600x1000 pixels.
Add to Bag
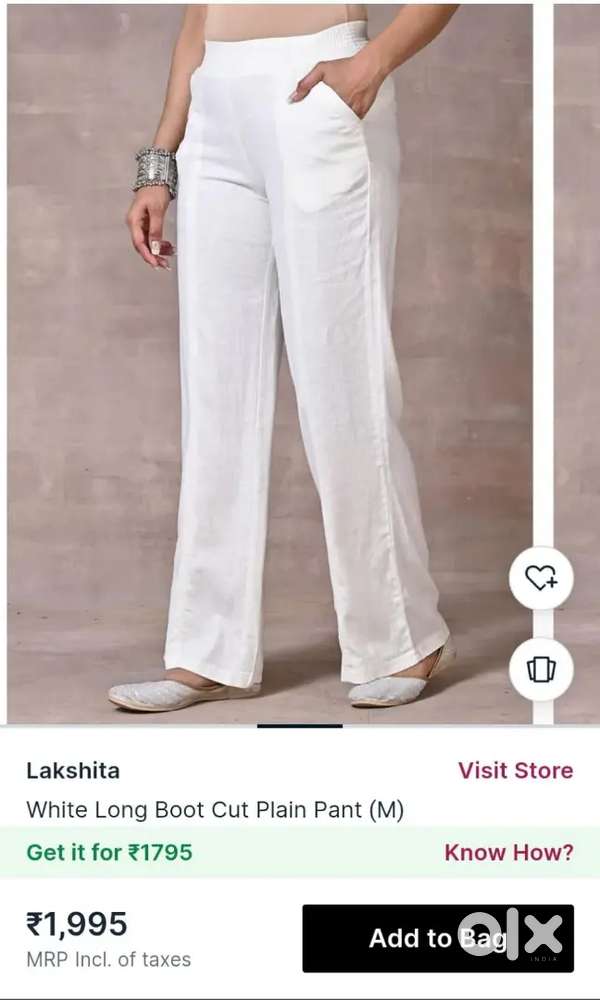pos(437,938)
